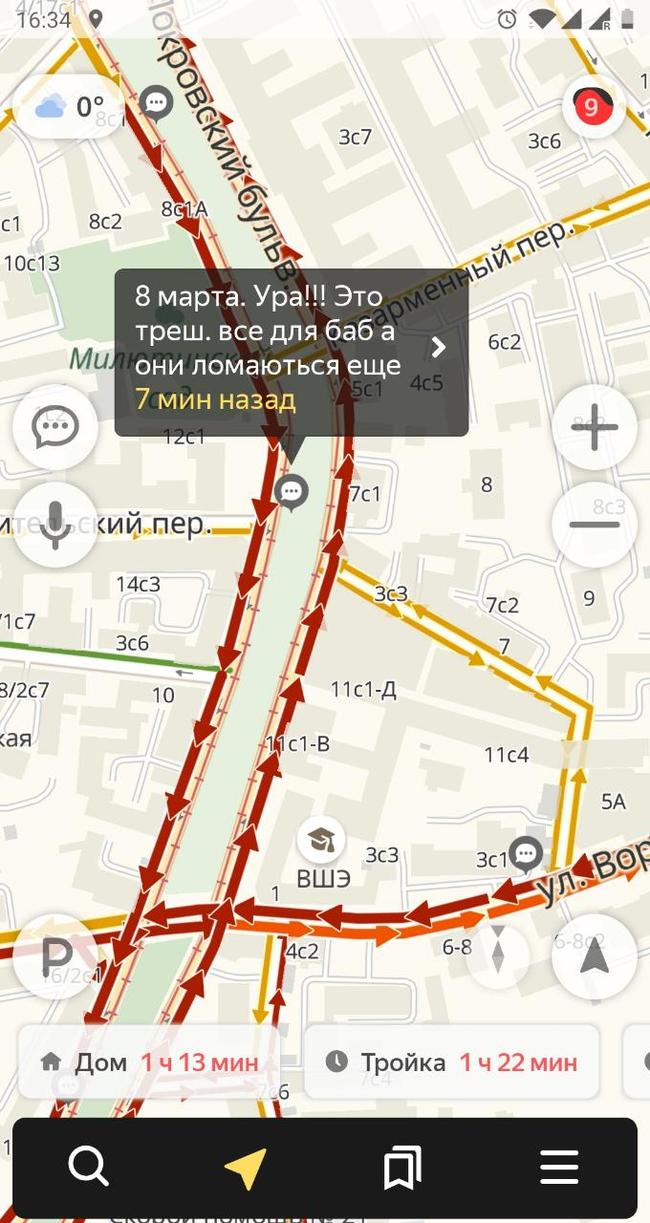This screenshot has height=1223, width=650.
Task: Open road comment marker near building 3с1
Action: click(x=526, y=853)
